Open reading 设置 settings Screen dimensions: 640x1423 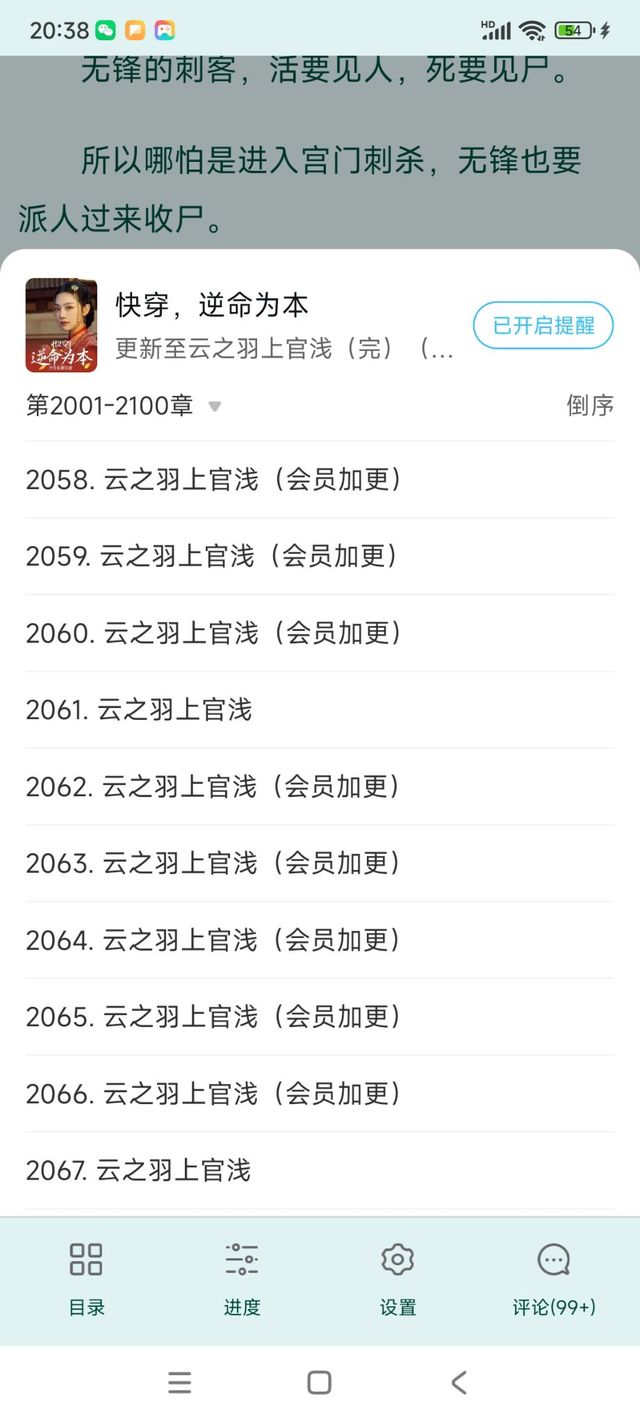[398, 1279]
